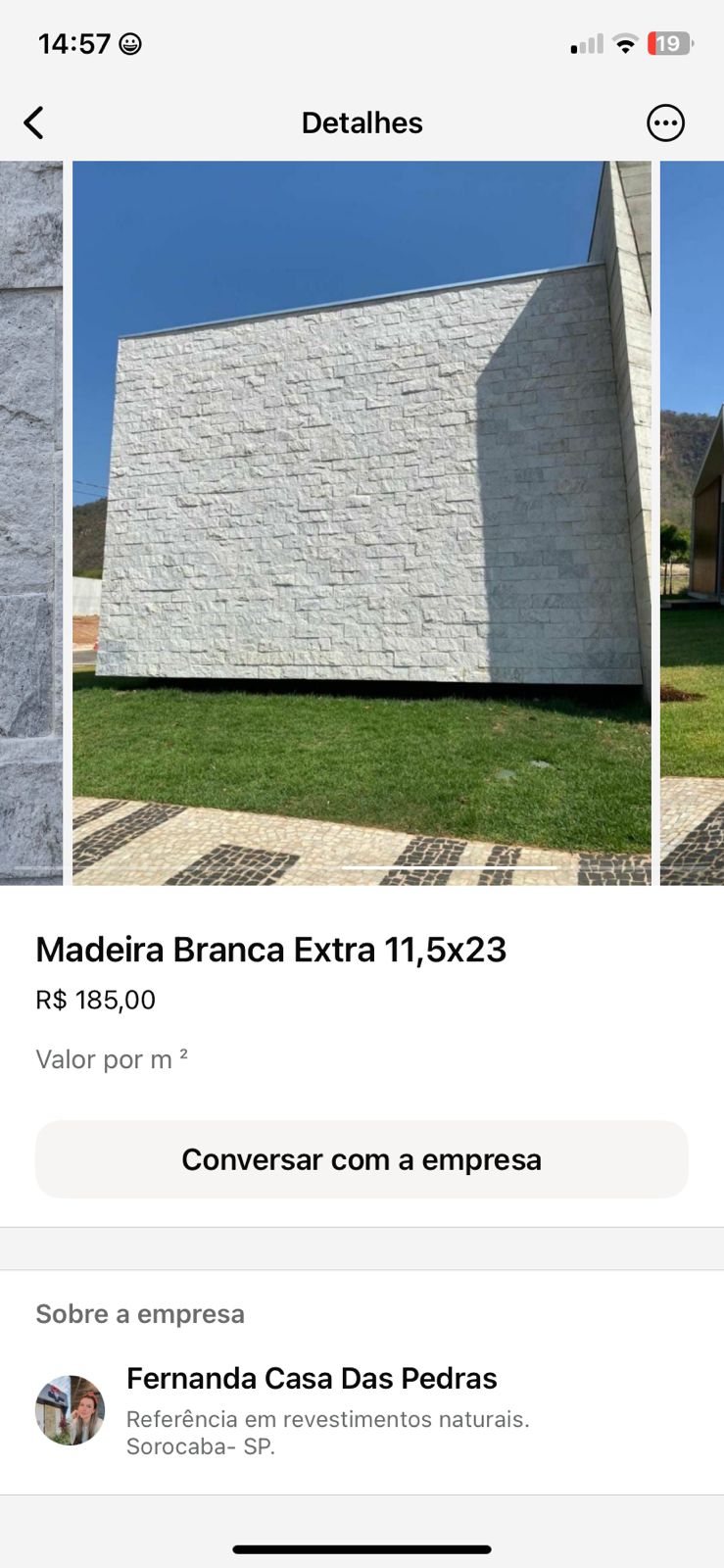Tap Conversar com a empresa
This screenshot has height=1568, width=724.
[362, 1159]
